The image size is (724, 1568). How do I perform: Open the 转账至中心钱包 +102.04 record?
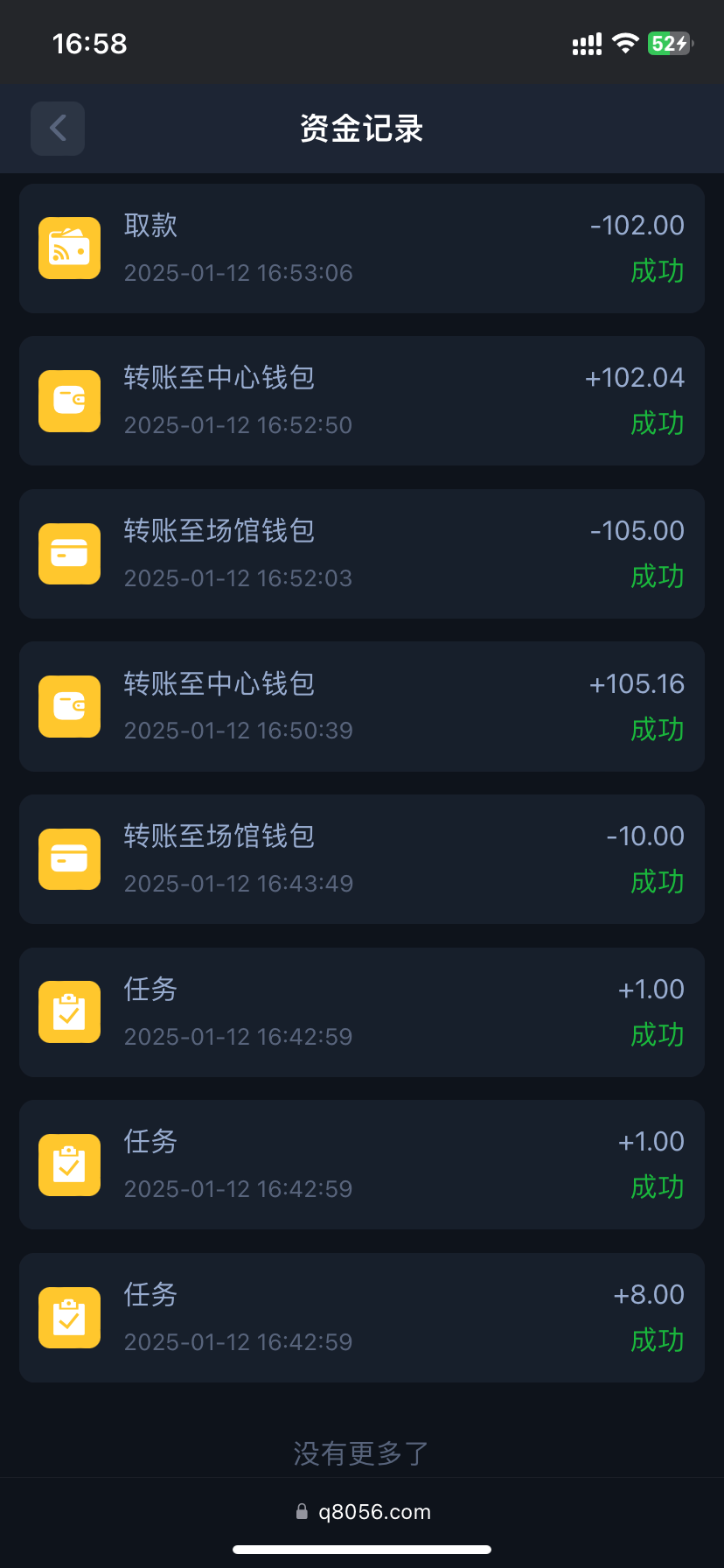362,401
